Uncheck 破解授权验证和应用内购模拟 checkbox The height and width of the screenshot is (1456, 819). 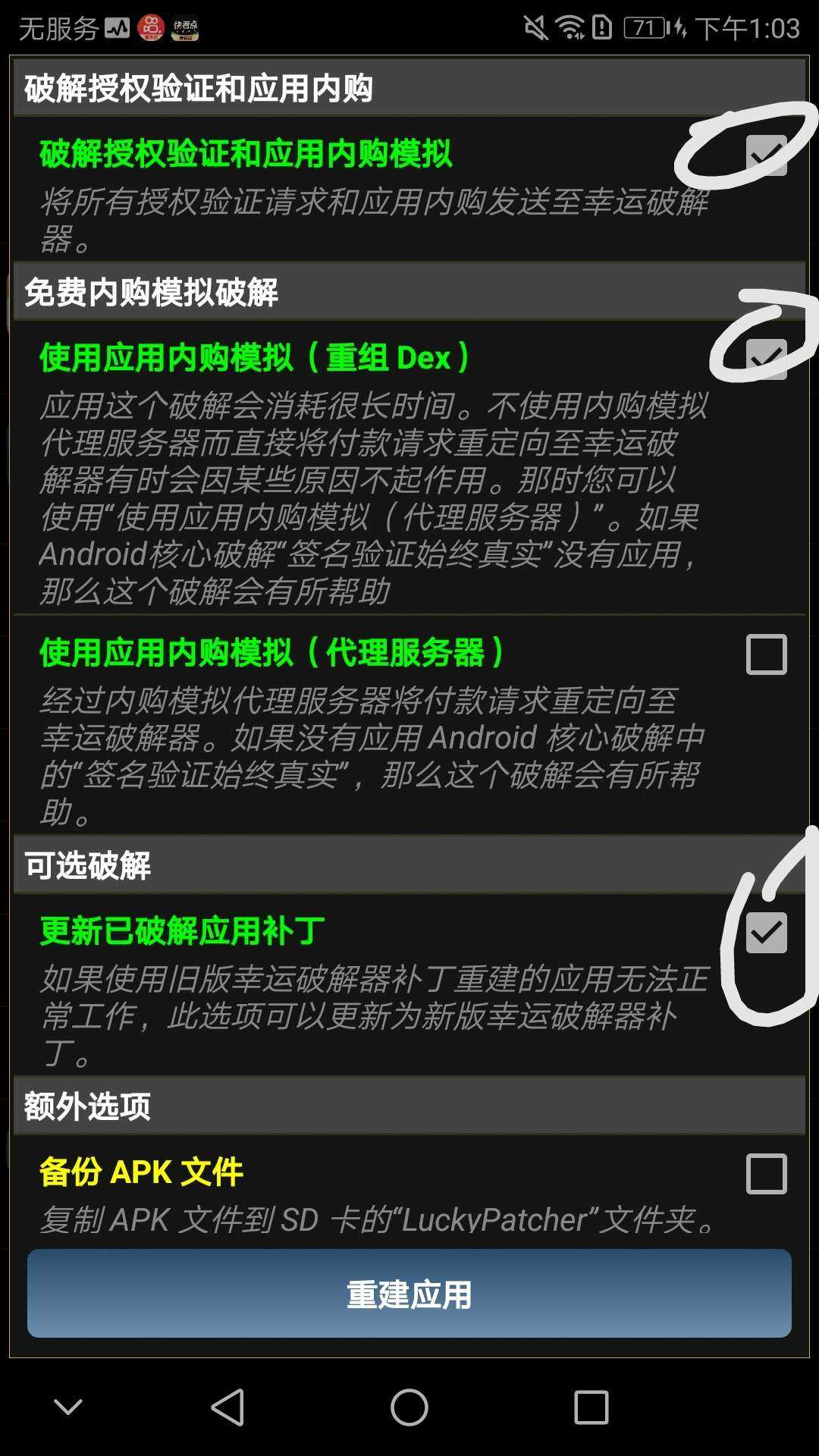pos(766,155)
